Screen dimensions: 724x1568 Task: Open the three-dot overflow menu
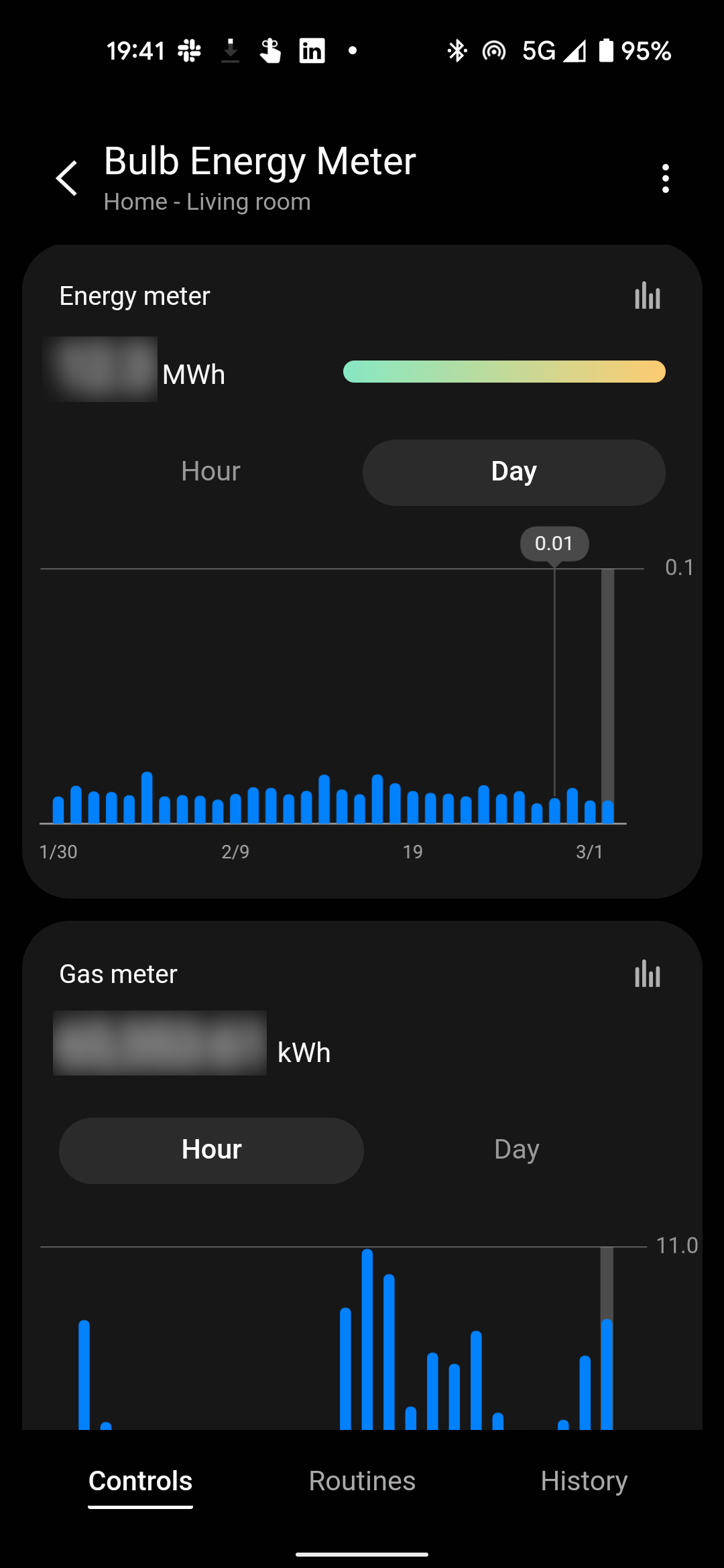coord(665,179)
